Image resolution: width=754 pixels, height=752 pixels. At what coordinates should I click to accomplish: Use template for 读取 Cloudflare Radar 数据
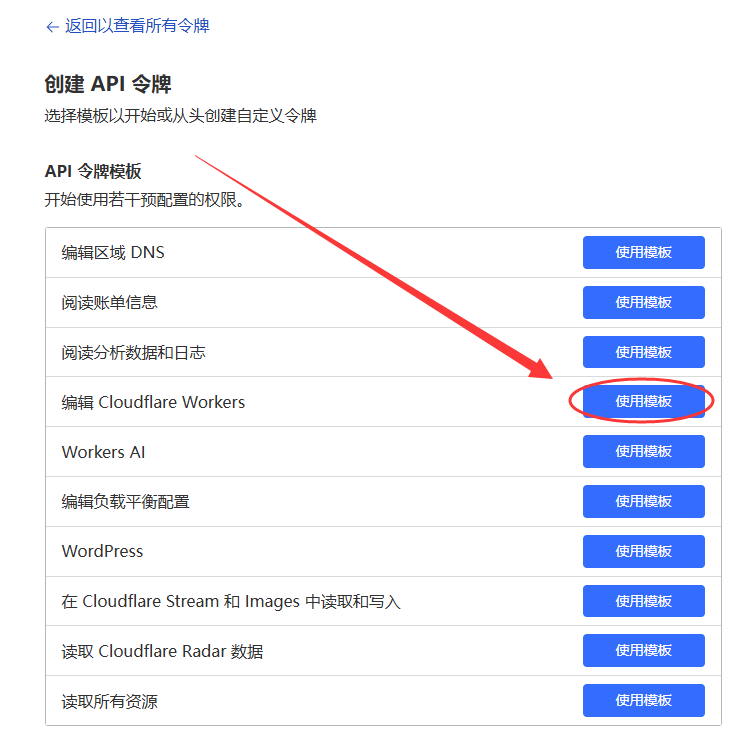(x=643, y=651)
